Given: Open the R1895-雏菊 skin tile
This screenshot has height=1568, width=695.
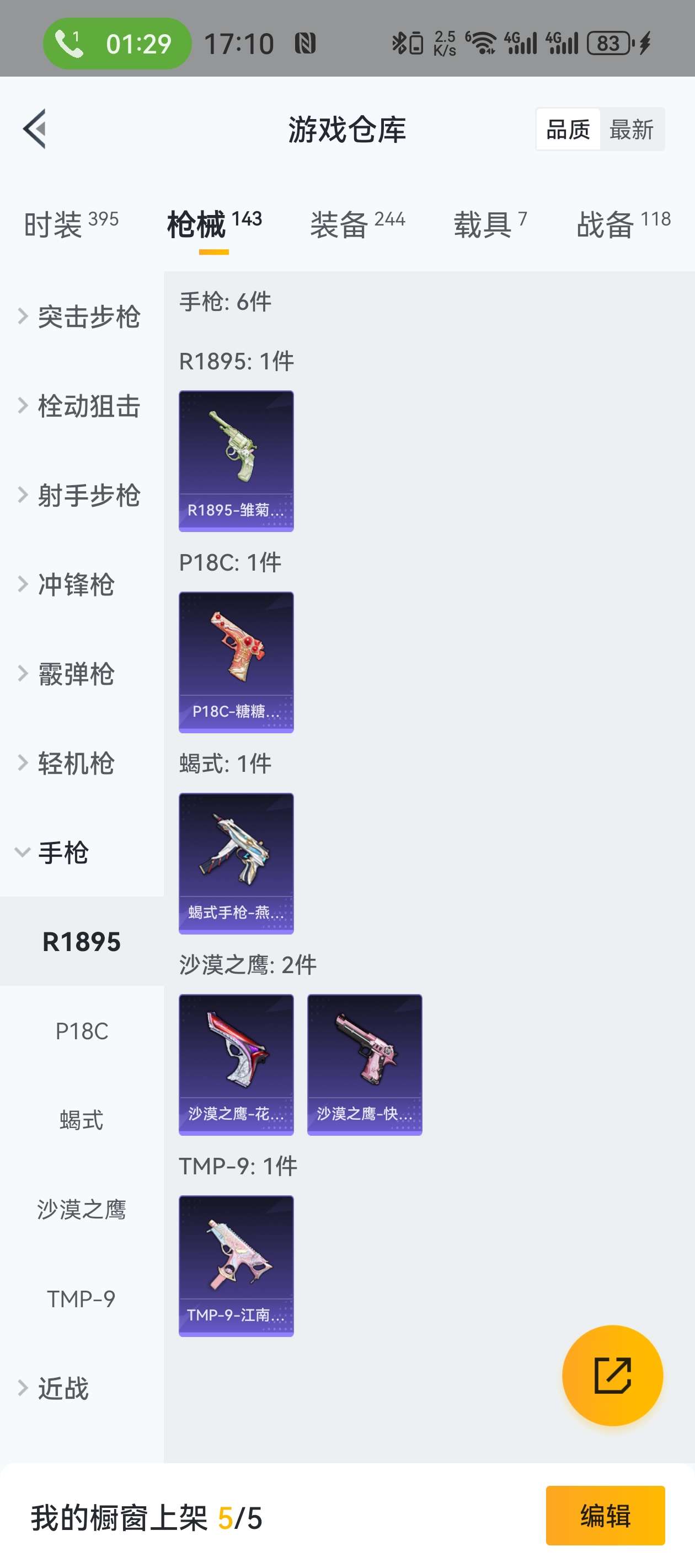Looking at the screenshot, I should pos(236,461).
